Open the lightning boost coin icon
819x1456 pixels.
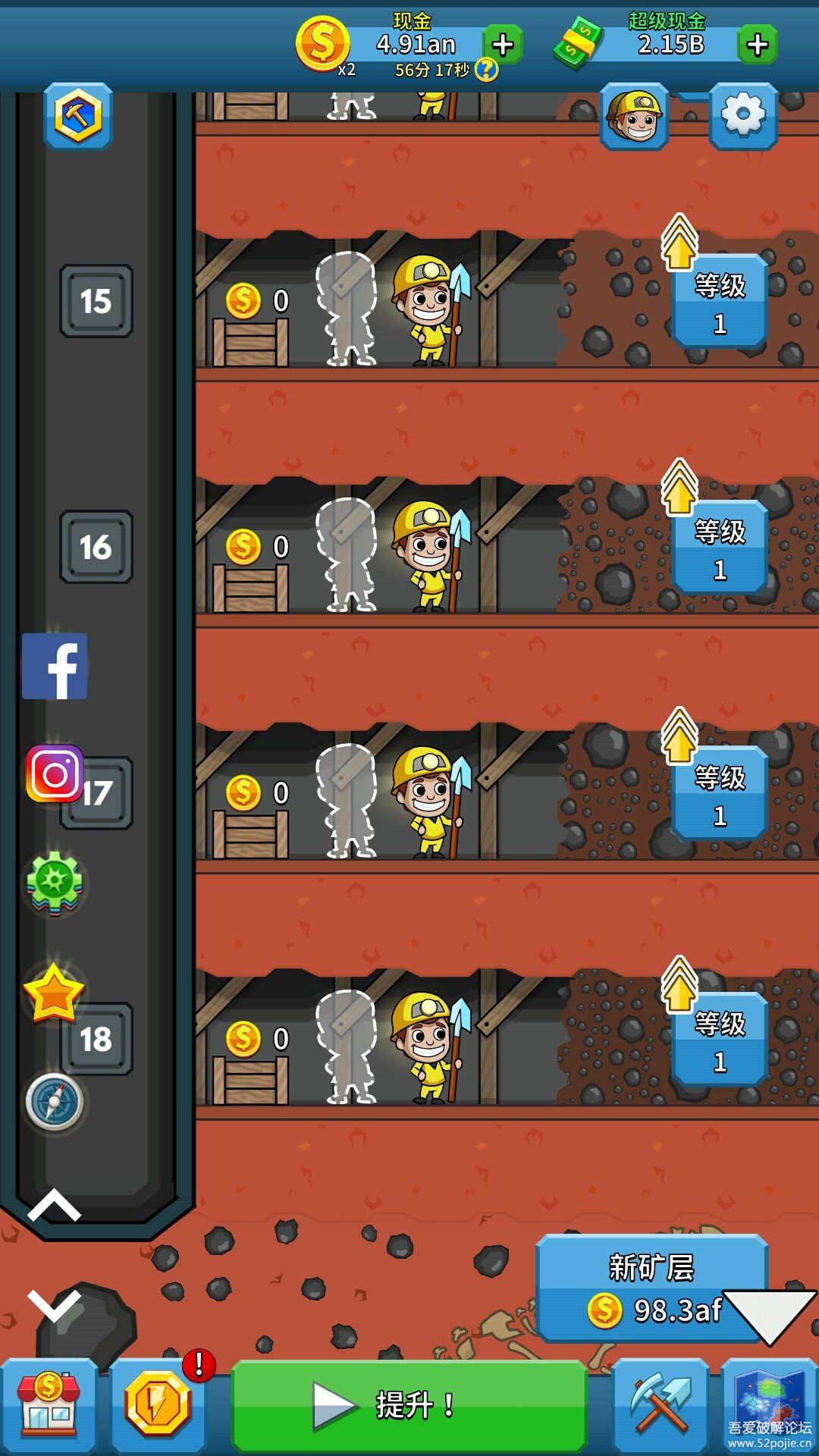(158, 1405)
